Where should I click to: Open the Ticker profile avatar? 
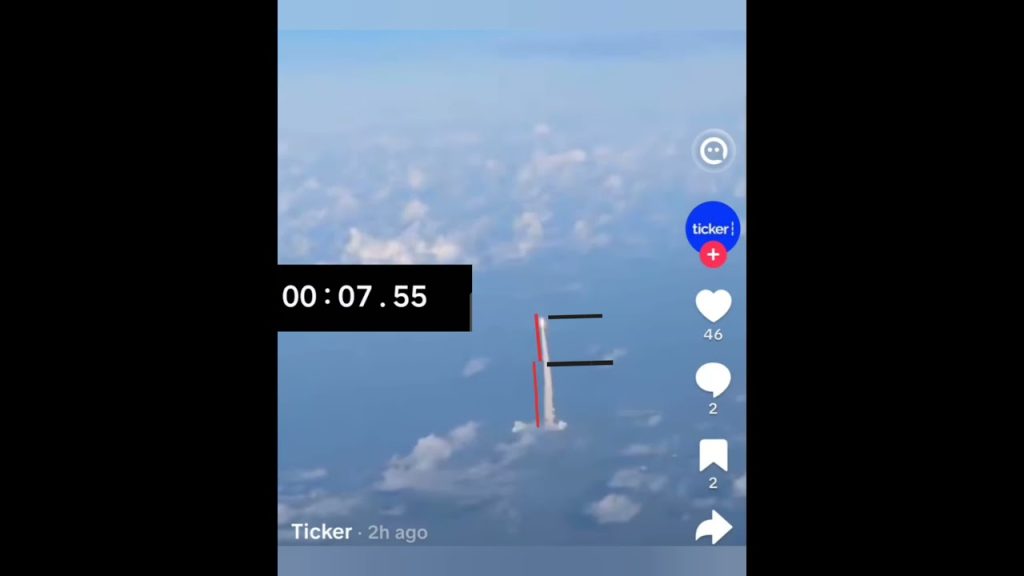click(712, 228)
